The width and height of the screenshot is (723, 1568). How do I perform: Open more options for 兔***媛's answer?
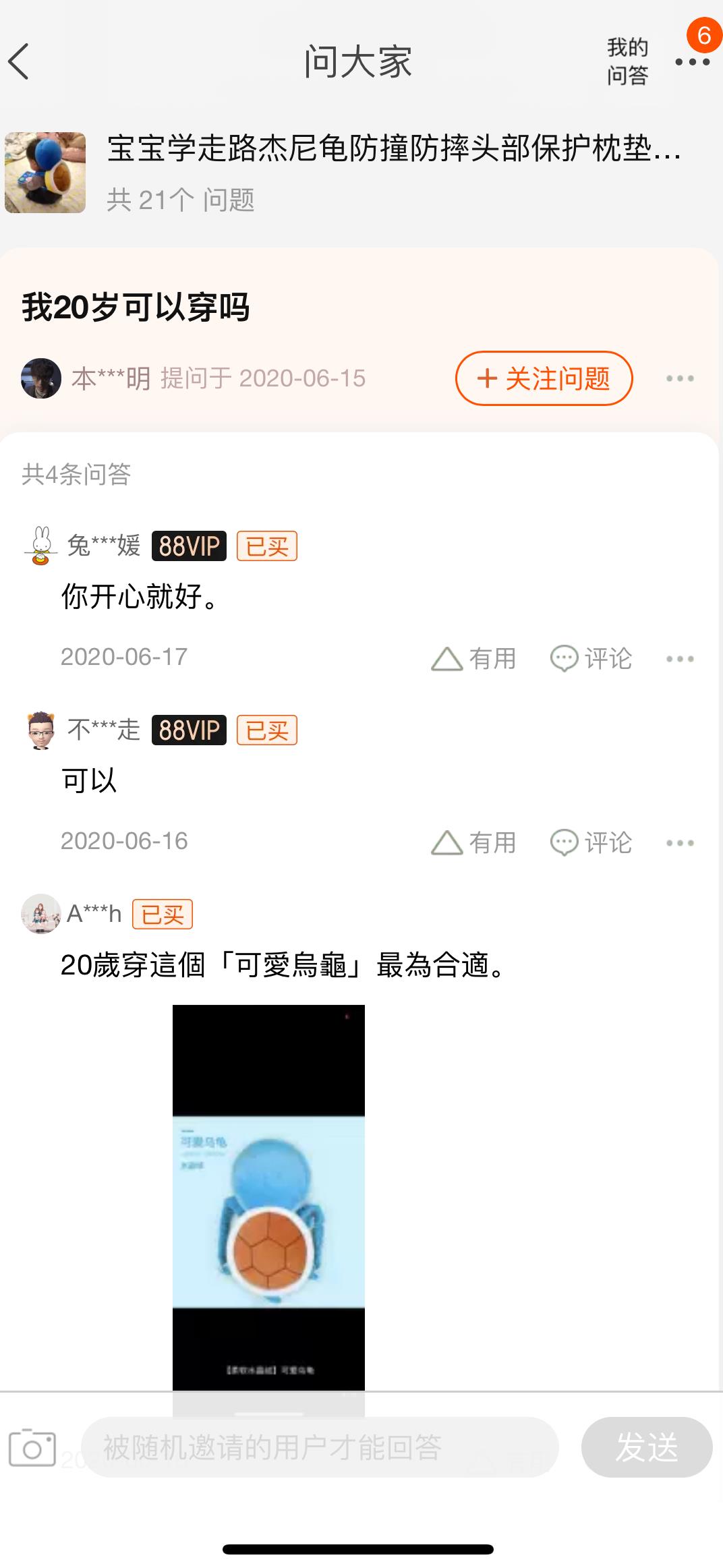[679, 658]
